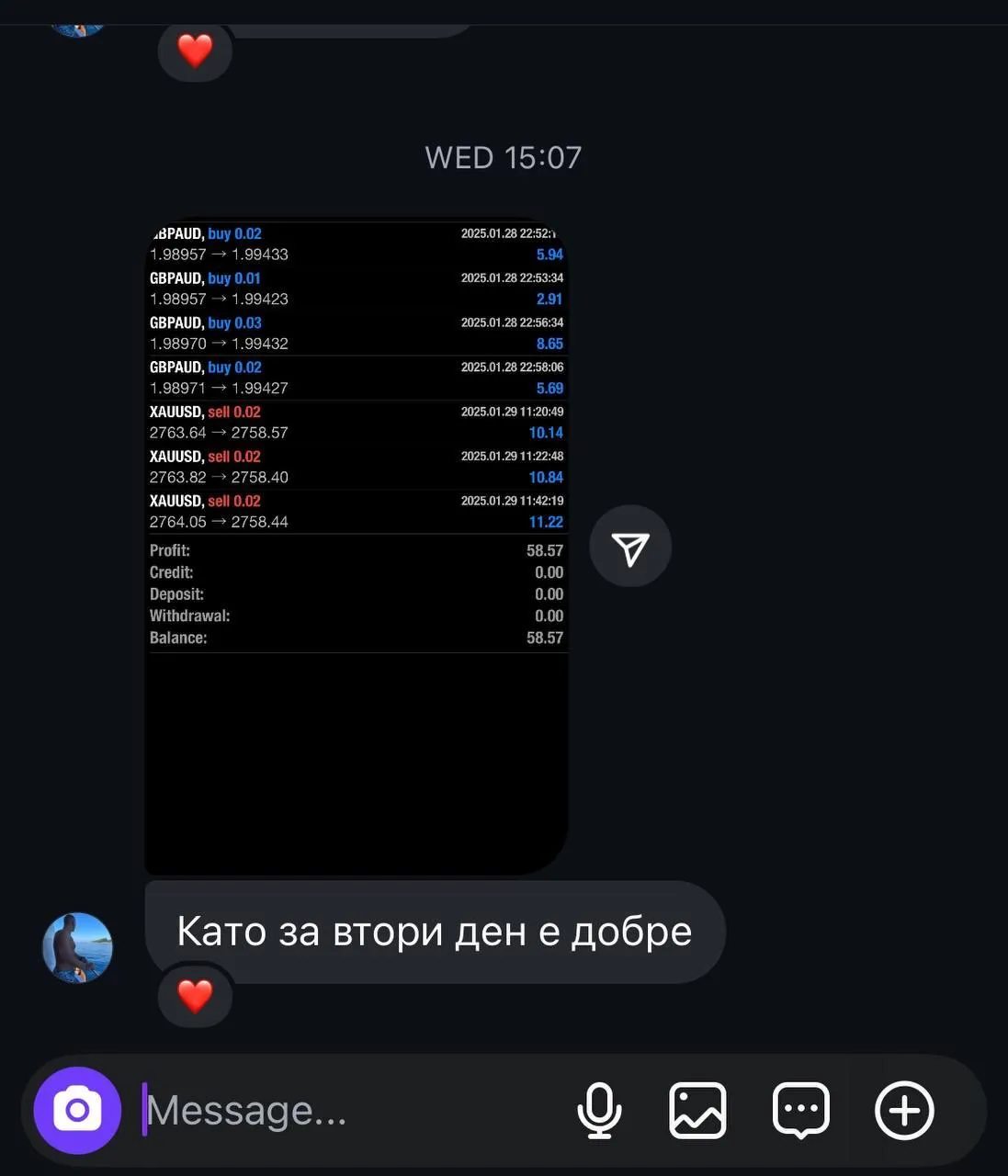This screenshot has width=1008, height=1176.
Task: Tap heart reaction under 'Като за втори ден'
Action: (x=195, y=996)
